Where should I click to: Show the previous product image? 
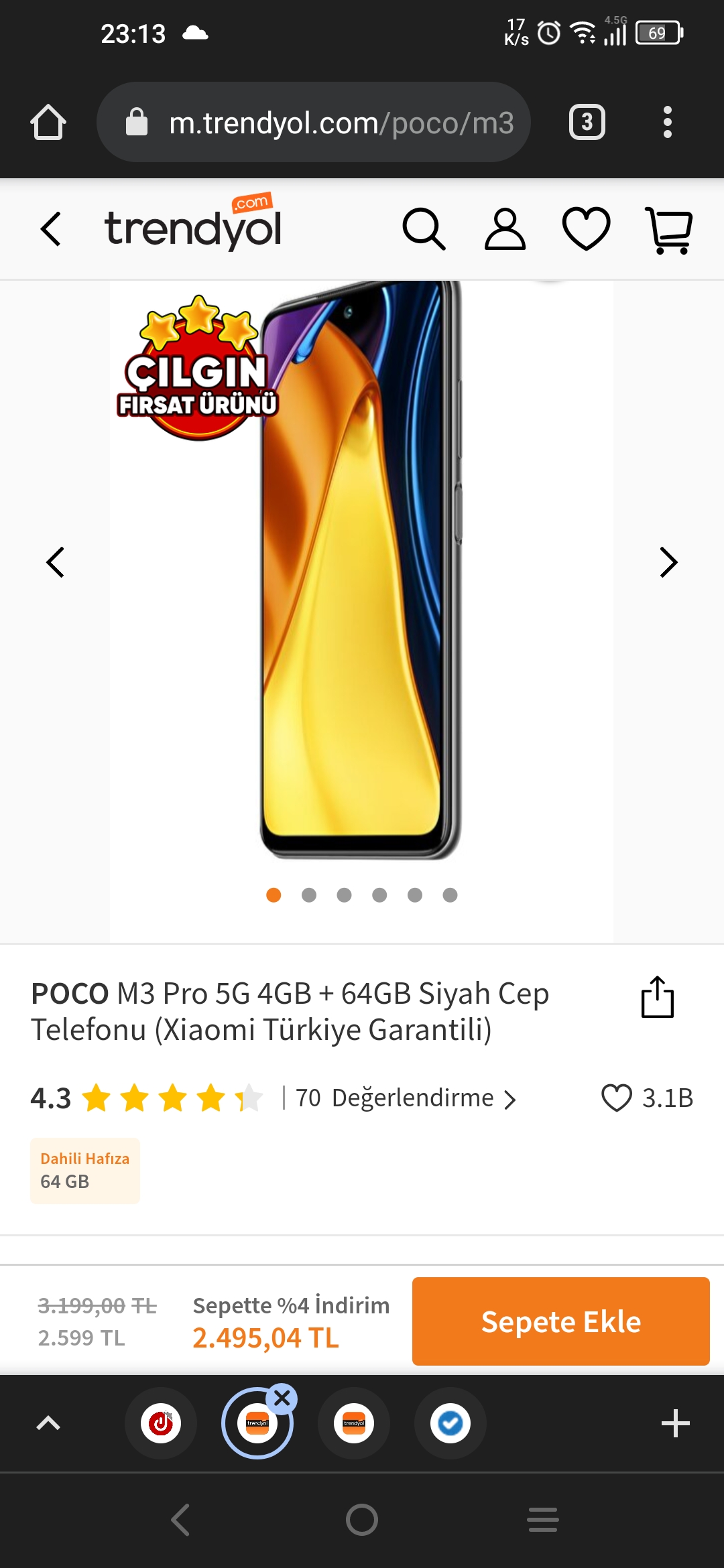click(55, 562)
